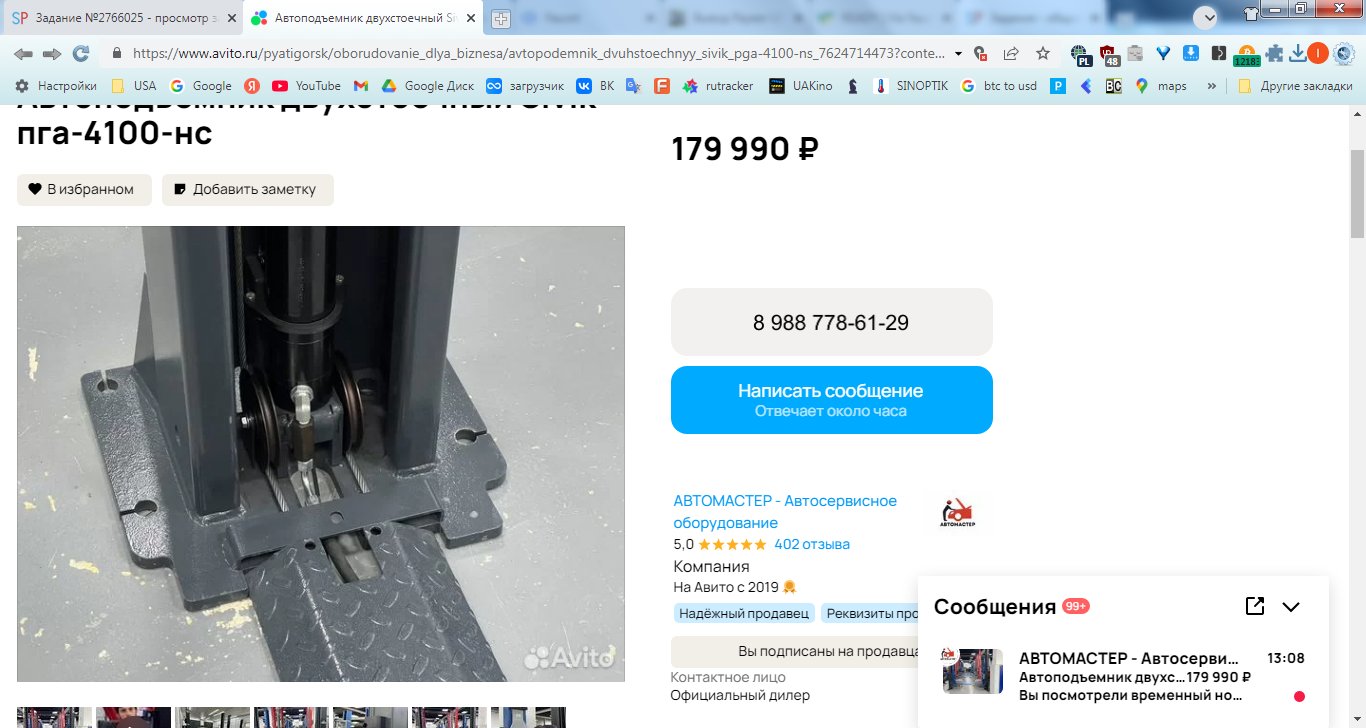Open Сообщения in a separate window

point(1254,606)
